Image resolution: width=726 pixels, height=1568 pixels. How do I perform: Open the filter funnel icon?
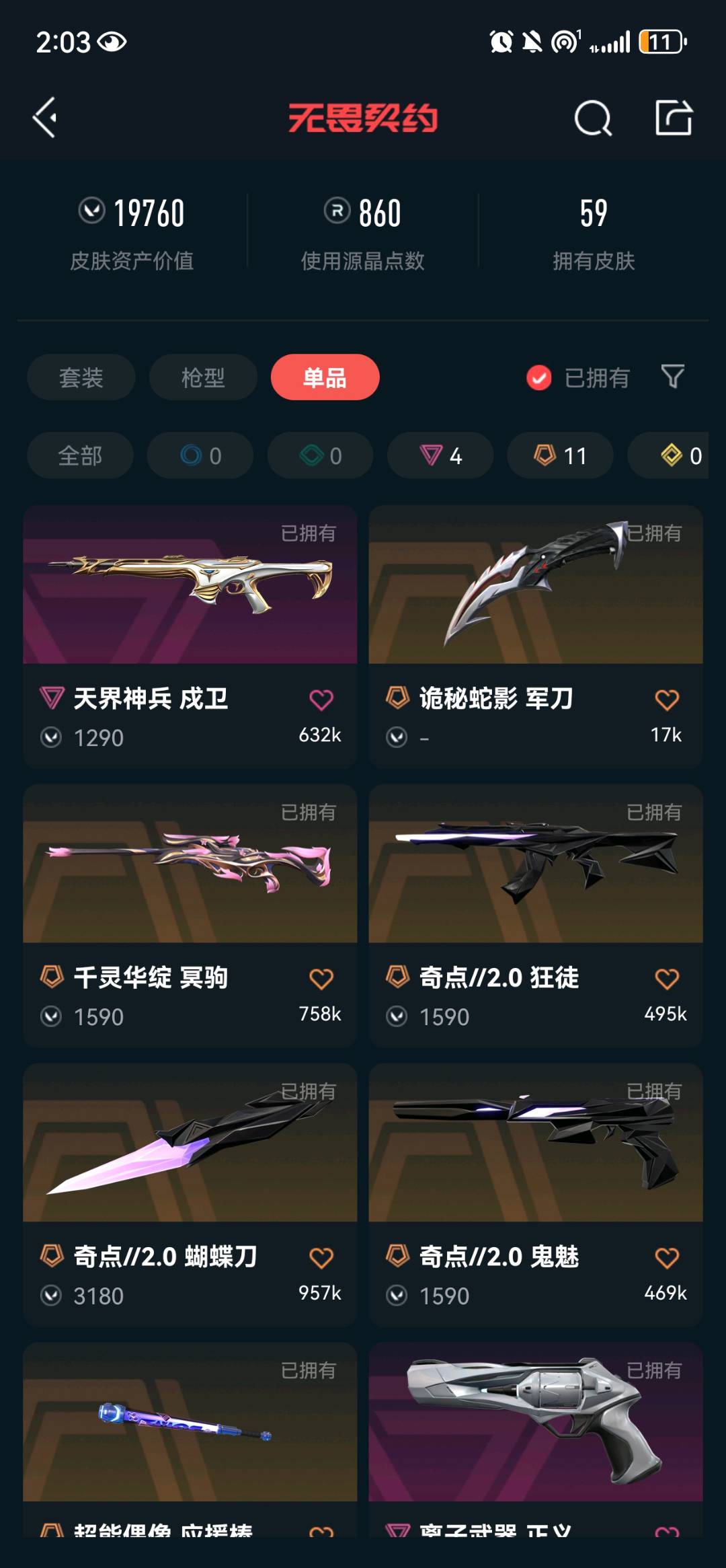point(672,377)
